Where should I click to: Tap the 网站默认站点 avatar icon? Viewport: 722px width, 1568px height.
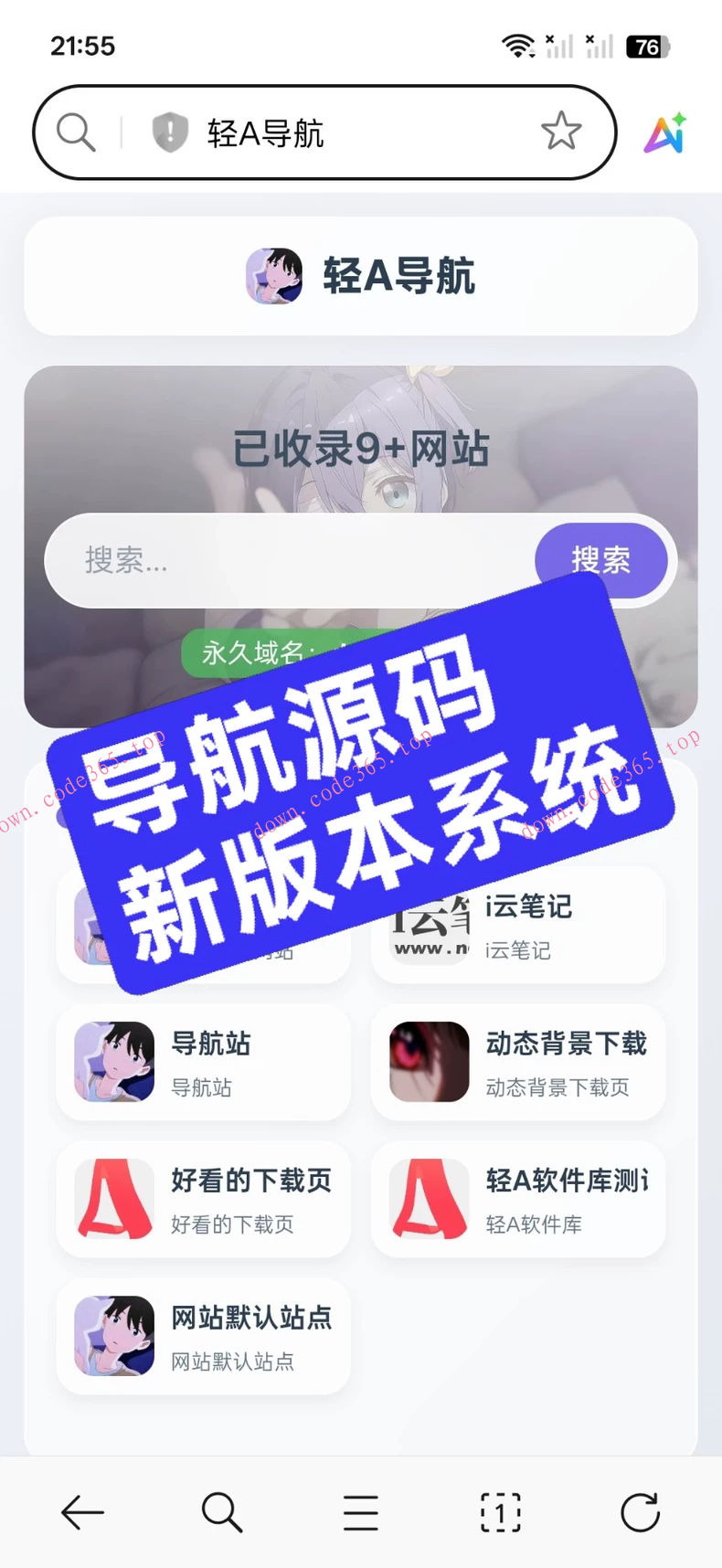click(x=111, y=1336)
